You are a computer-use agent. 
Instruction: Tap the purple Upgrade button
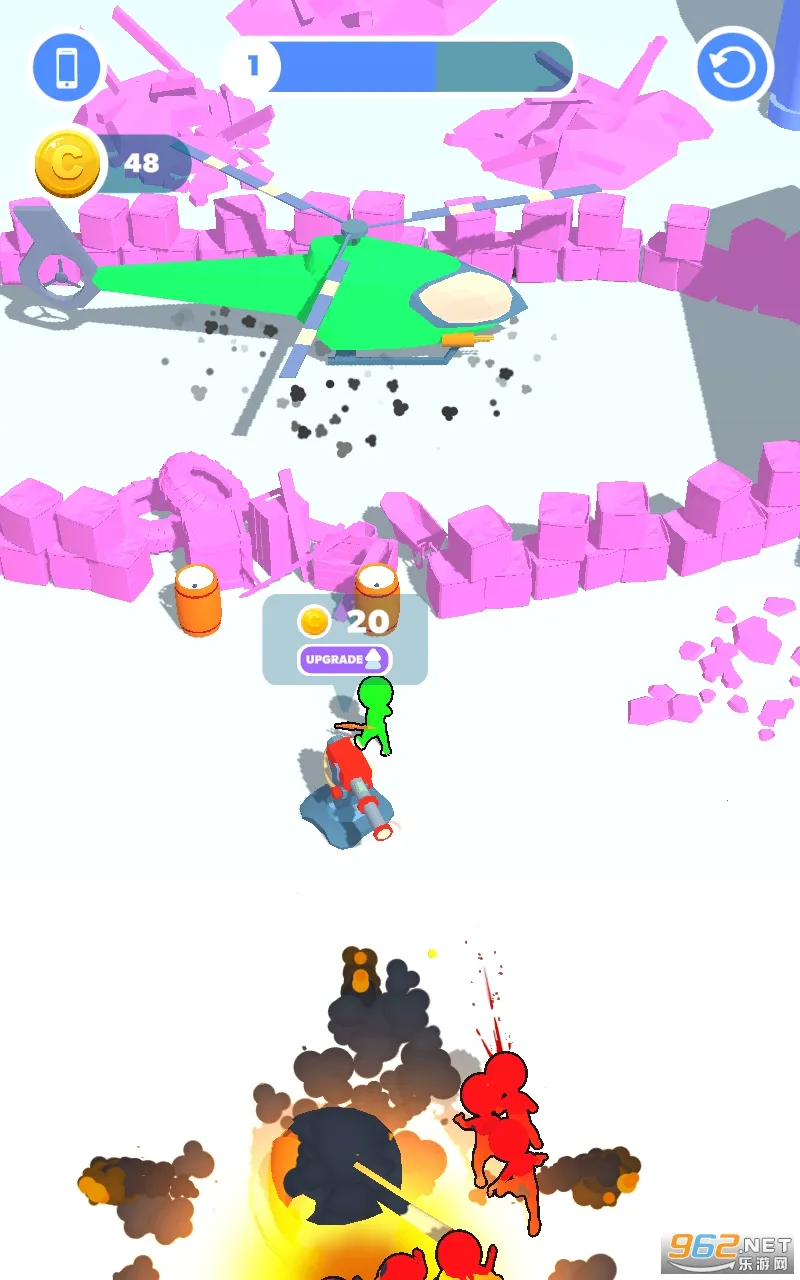pyautogui.click(x=344, y=659)
